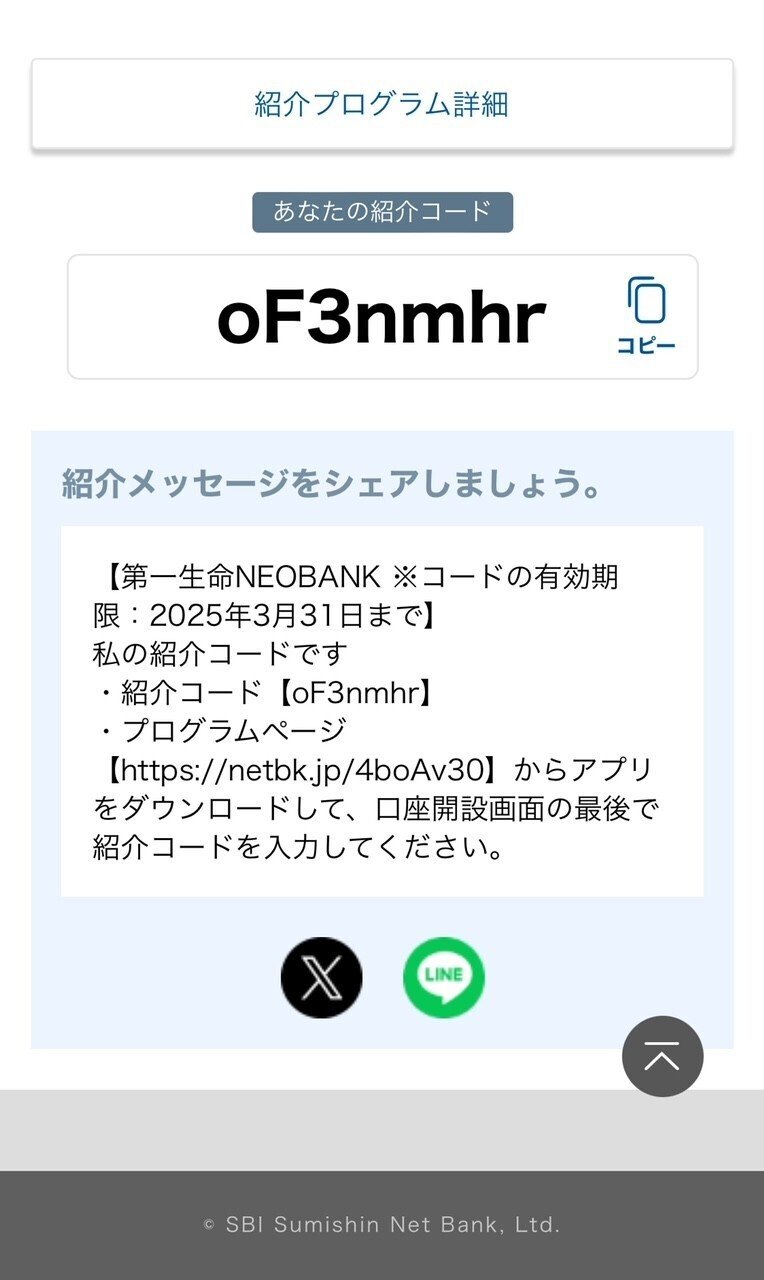Copy the referral code oF3nmhr
The image size is (764, 1280).
646,316
